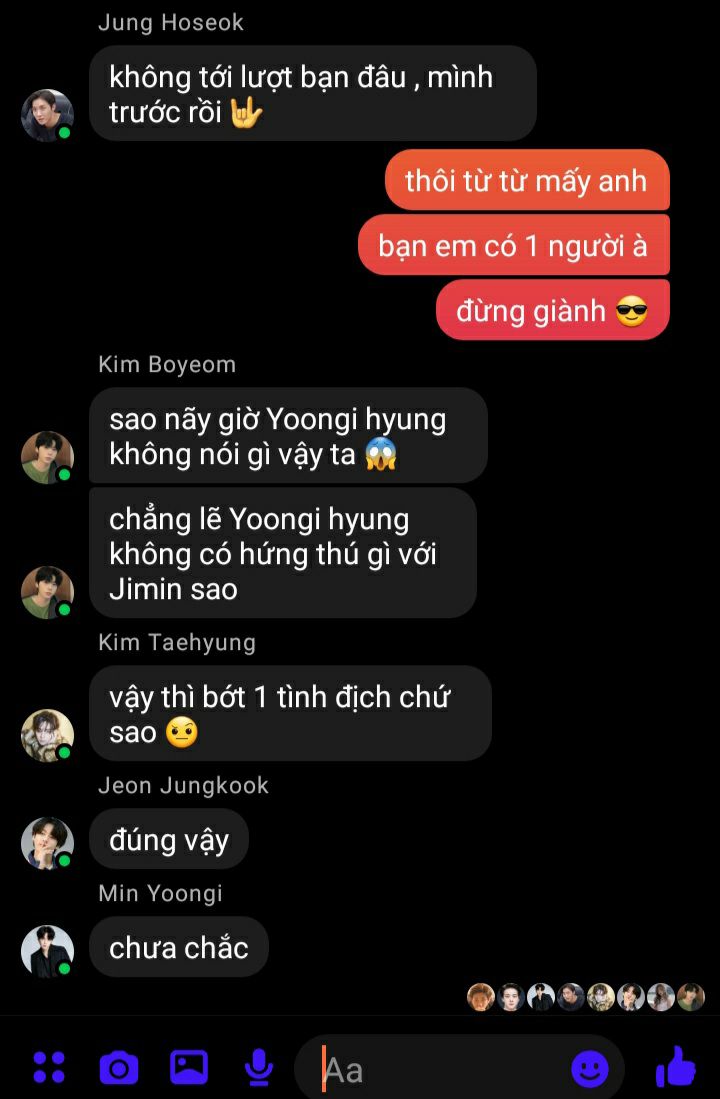Image resolution: width=720 pixels, height=1099 pixels.
Task: Open Min Yoongi's avatar
Action: 47,951
